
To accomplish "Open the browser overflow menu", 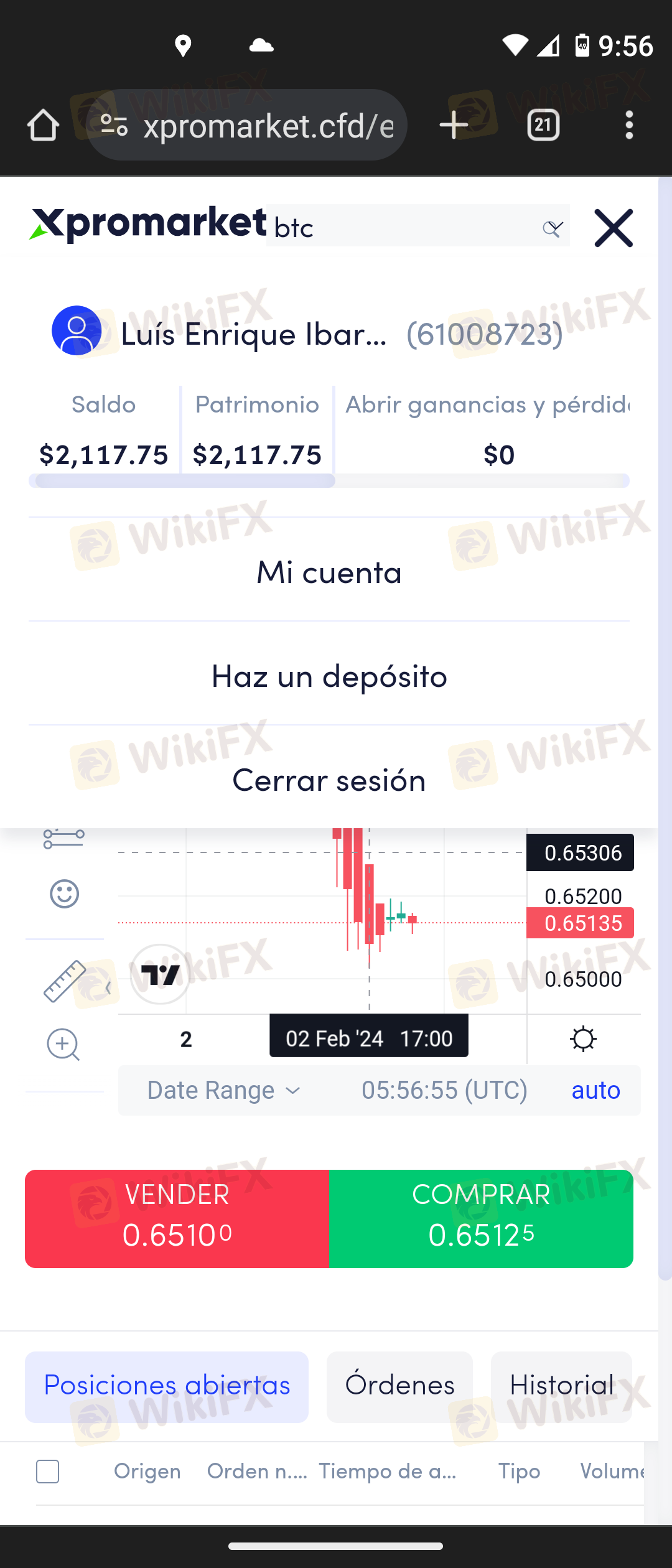I will click(x=629, y=125).
